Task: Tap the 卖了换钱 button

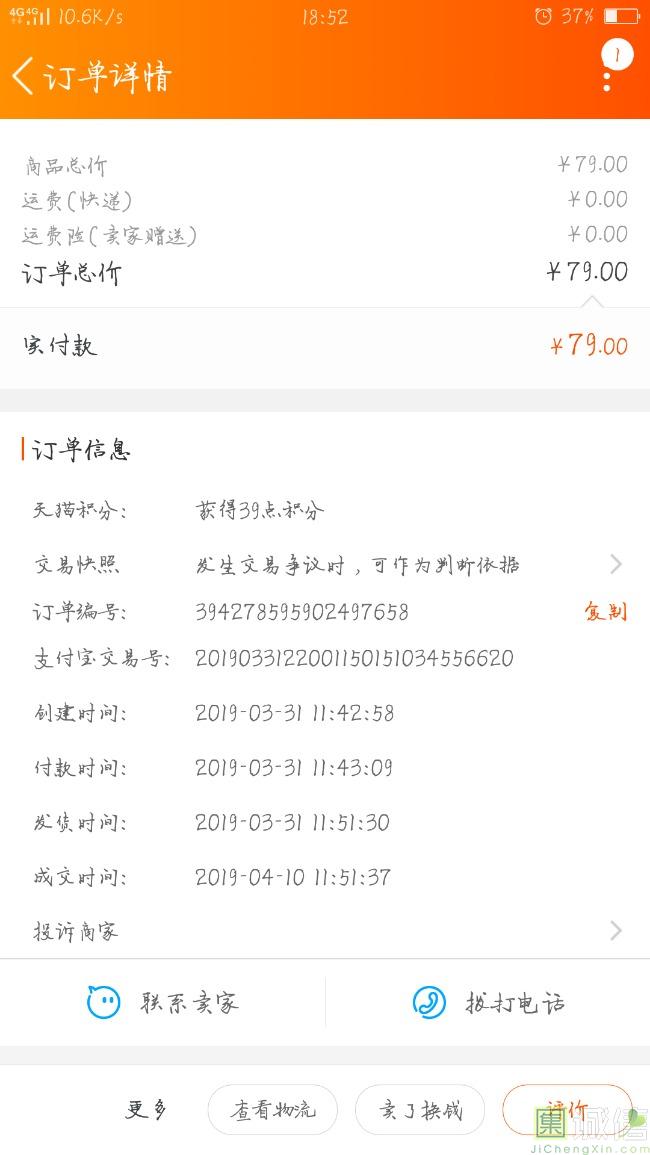Action: [420, 1109]
